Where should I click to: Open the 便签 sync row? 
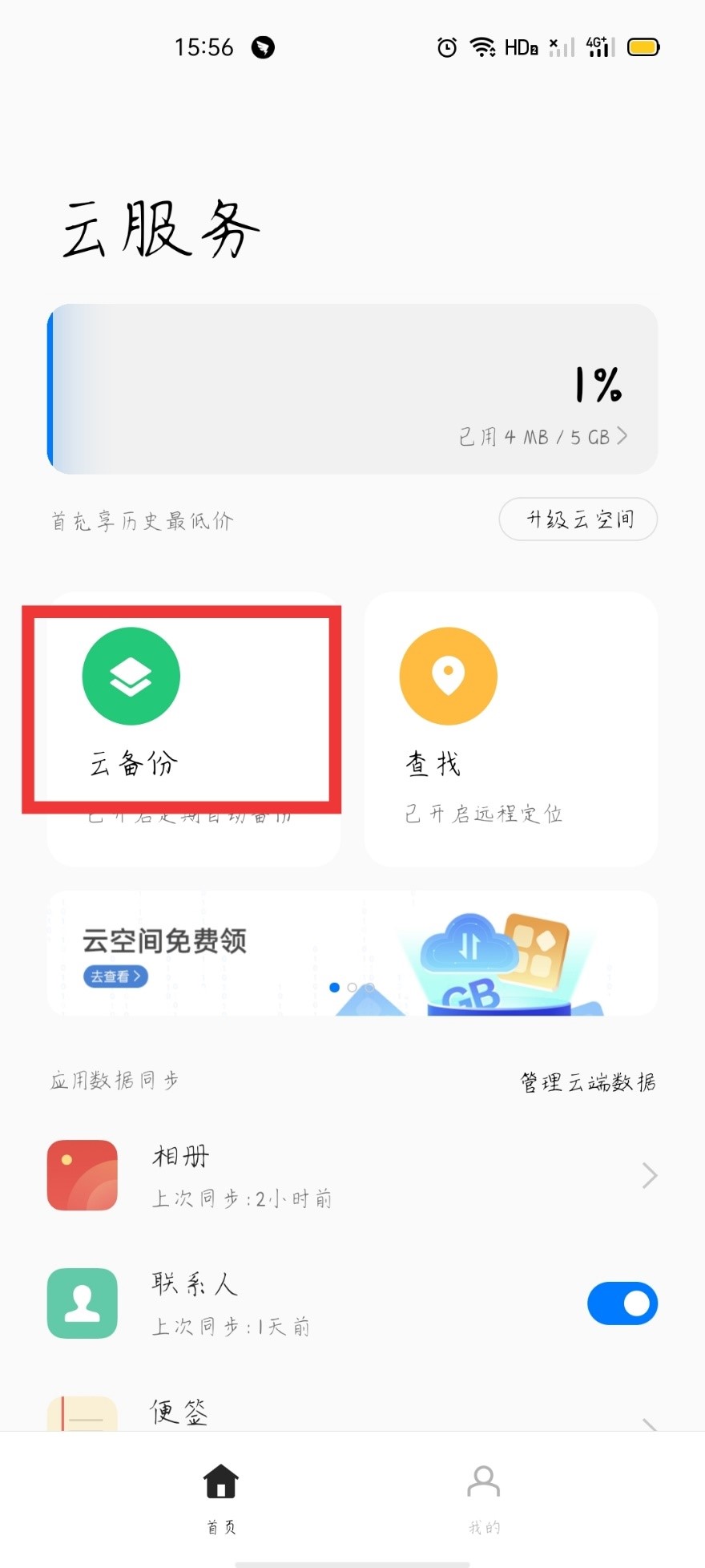tap(352, 1412)
